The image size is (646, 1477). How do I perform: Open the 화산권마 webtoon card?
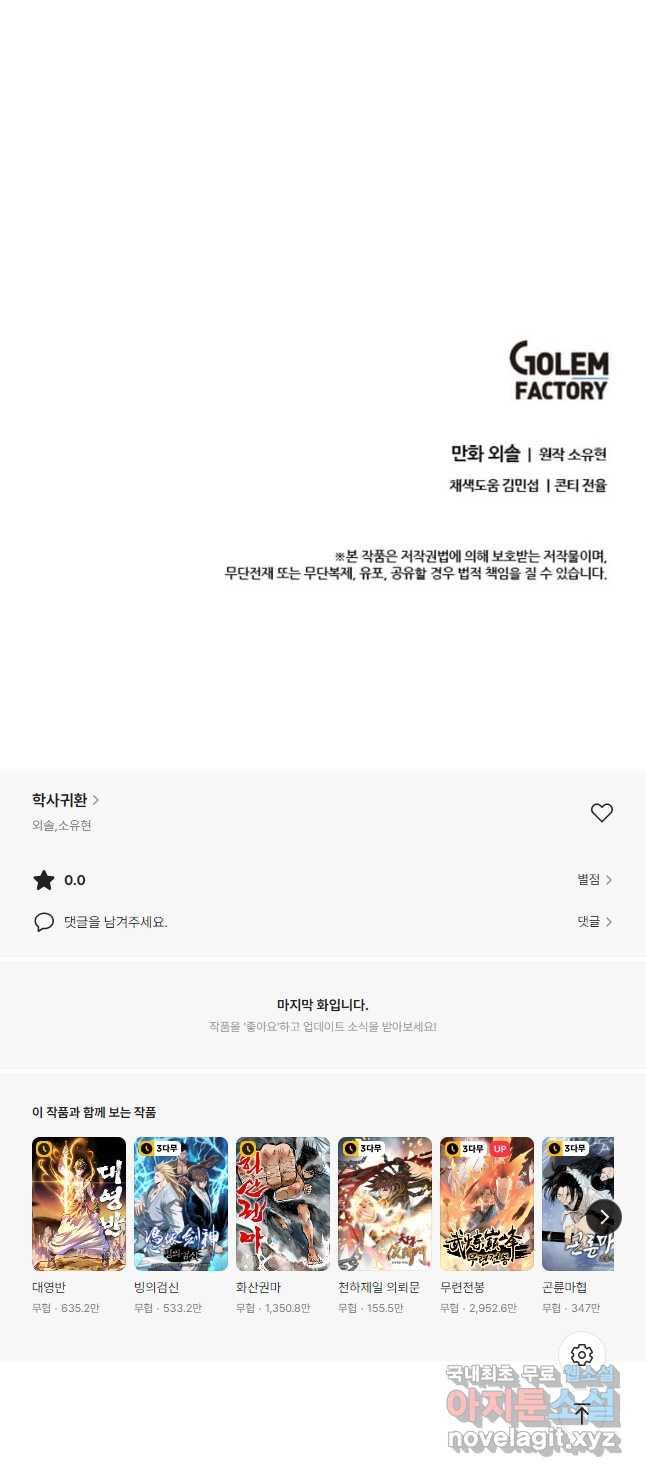pyautogui.click(x=283, y=1204)
